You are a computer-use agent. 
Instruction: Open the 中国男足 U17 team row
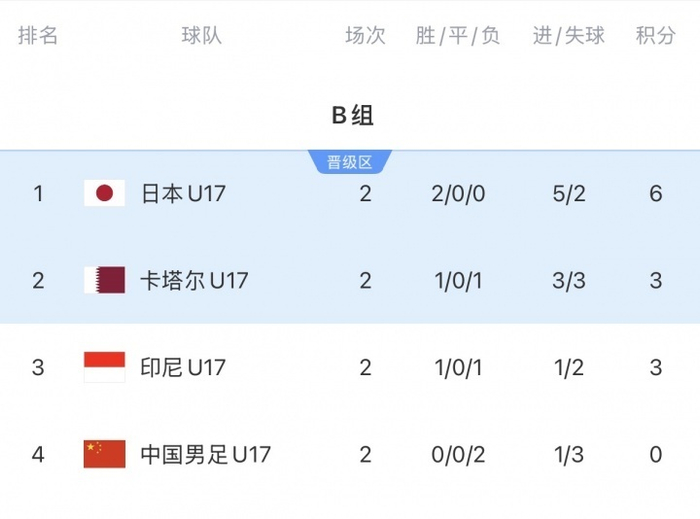coord(350,454)
